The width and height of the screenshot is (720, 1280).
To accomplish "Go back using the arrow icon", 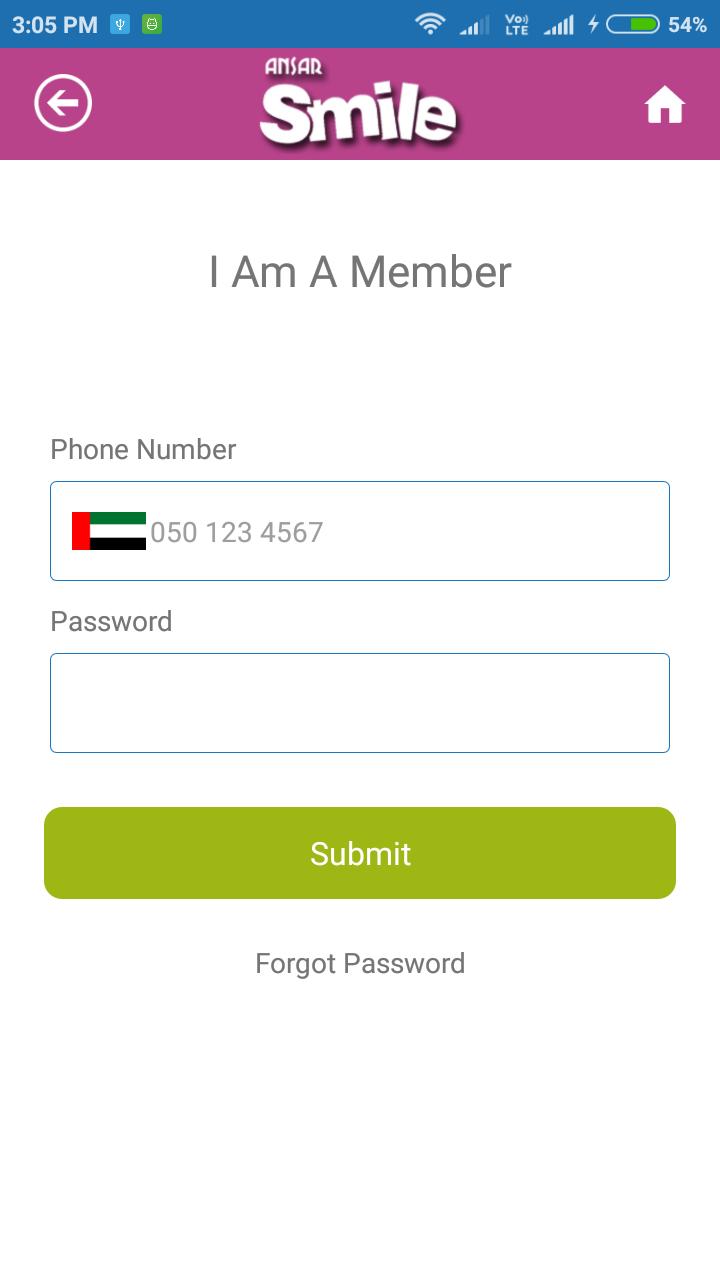I will (63, 103).
